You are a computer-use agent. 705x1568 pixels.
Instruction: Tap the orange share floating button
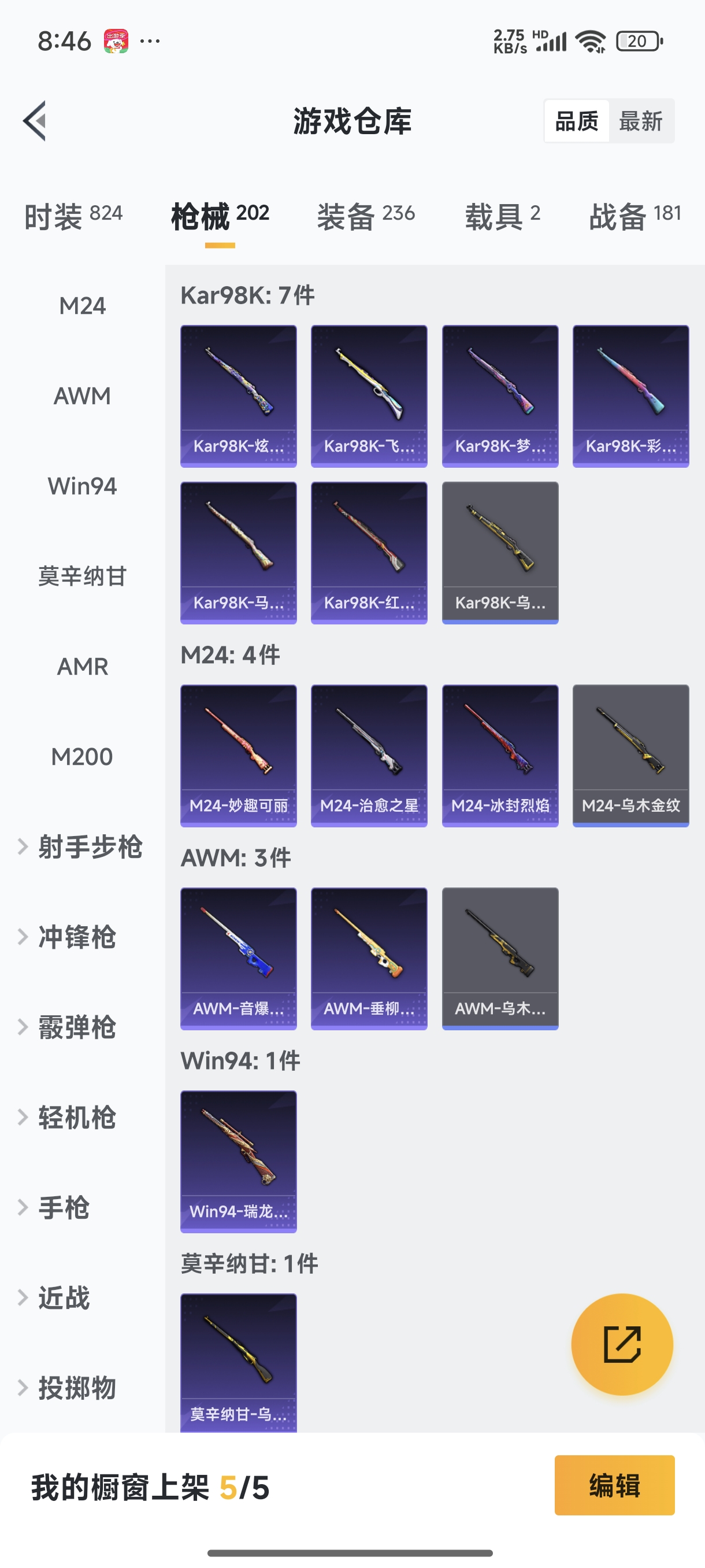click(622, 1344)
